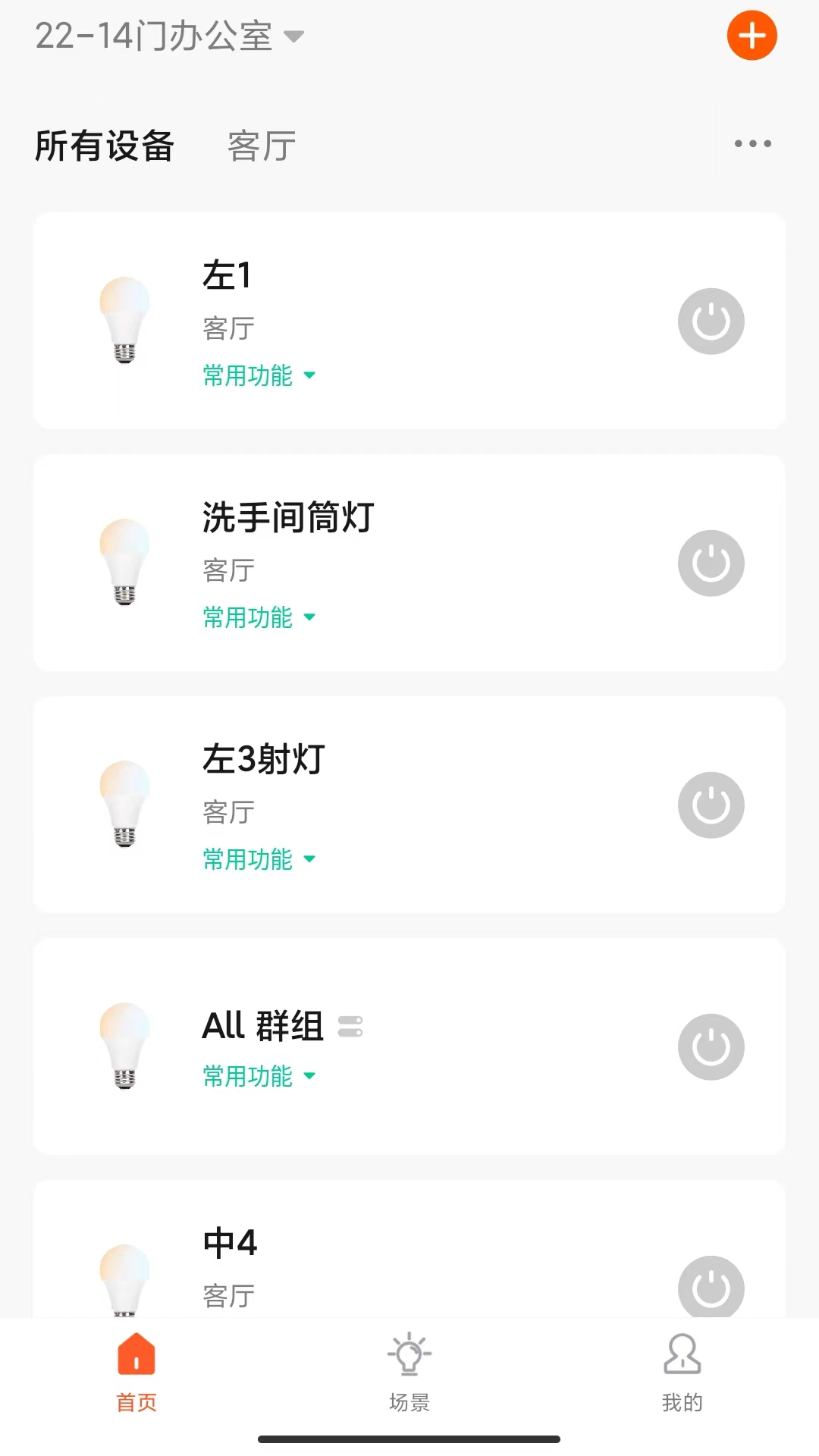Click the group indicator beside All 群组

350,1026
